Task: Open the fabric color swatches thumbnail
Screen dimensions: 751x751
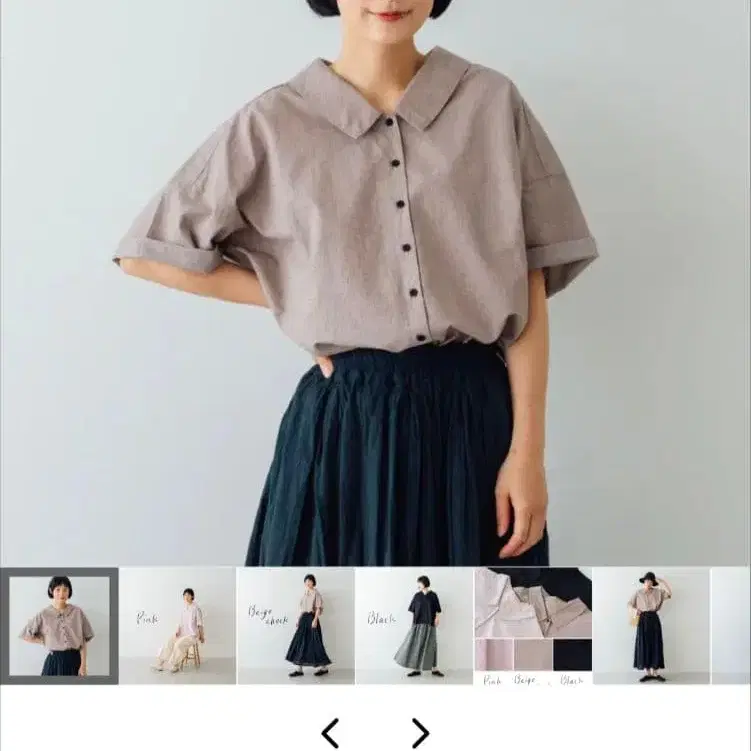Action: [533, 626]
